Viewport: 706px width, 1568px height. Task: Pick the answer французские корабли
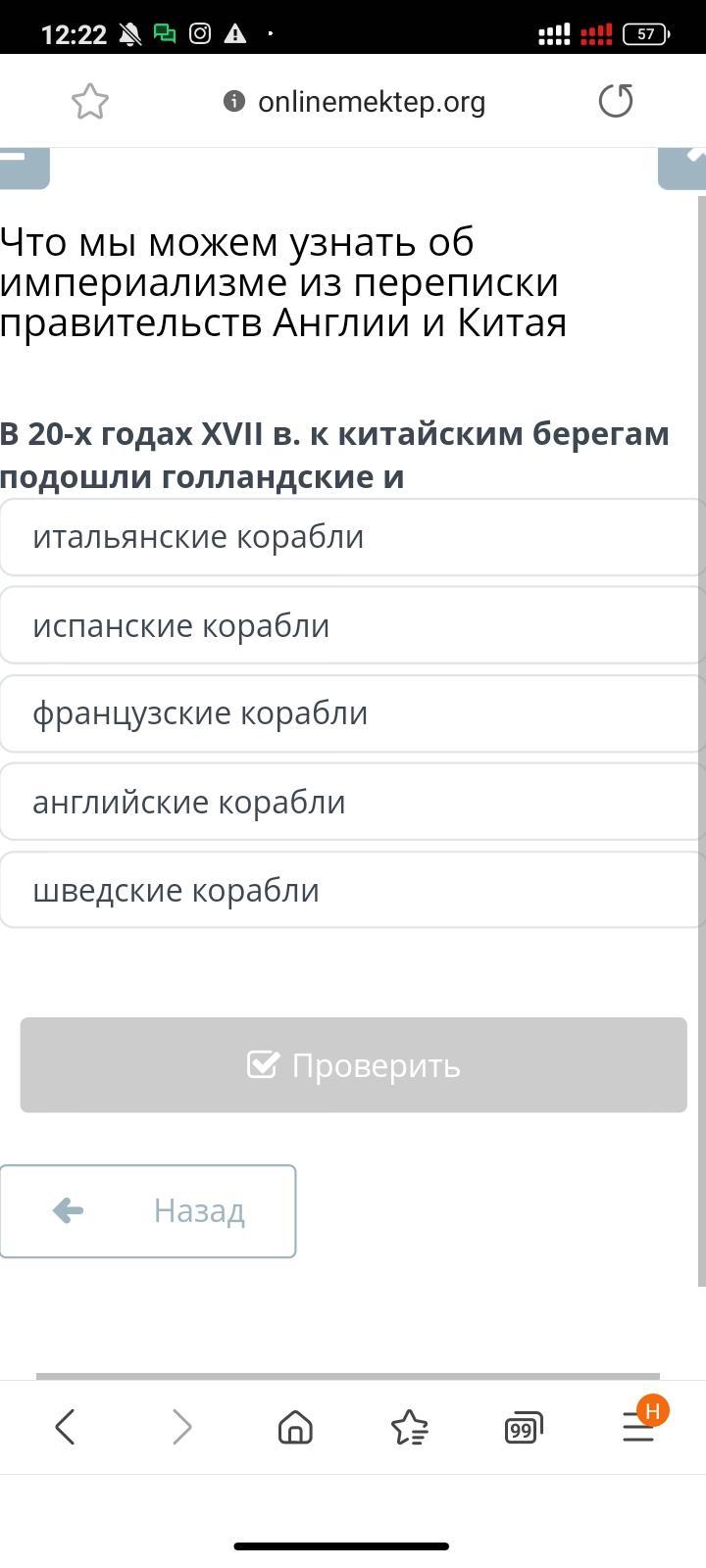click(353, 713)
